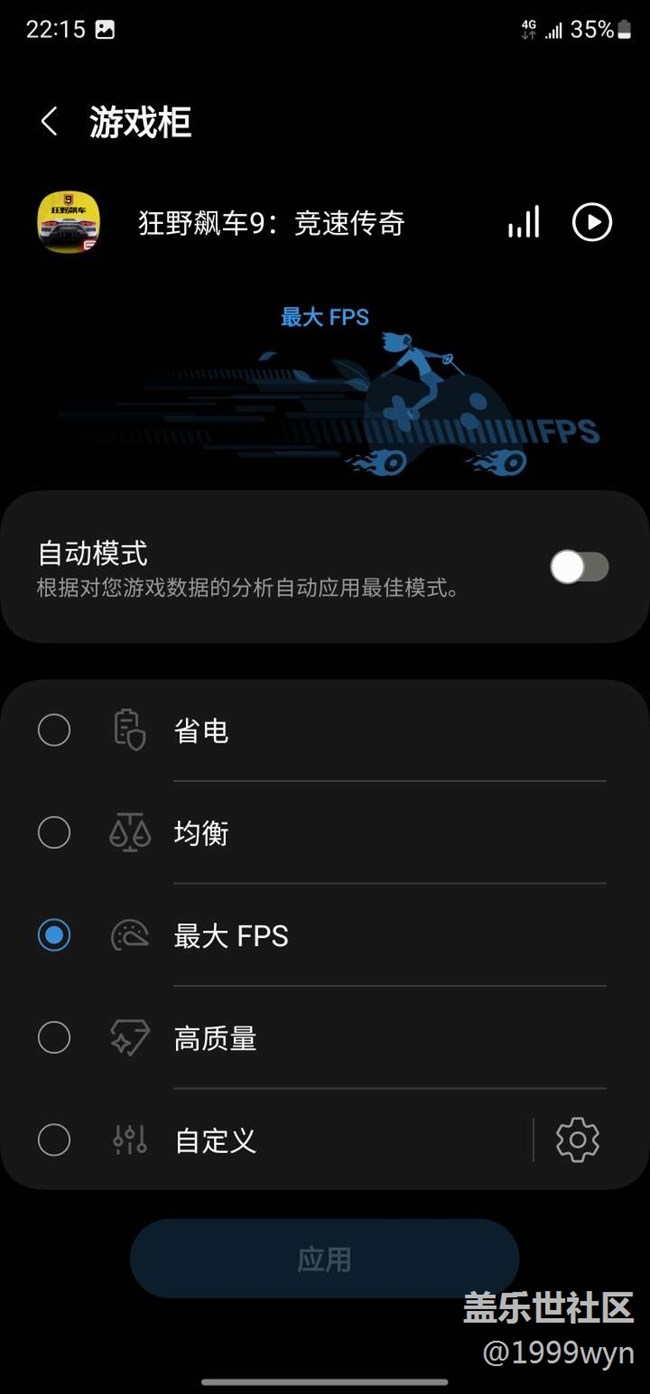
Task: Pick the 自定义 mode
Action: pos(54,1140)
